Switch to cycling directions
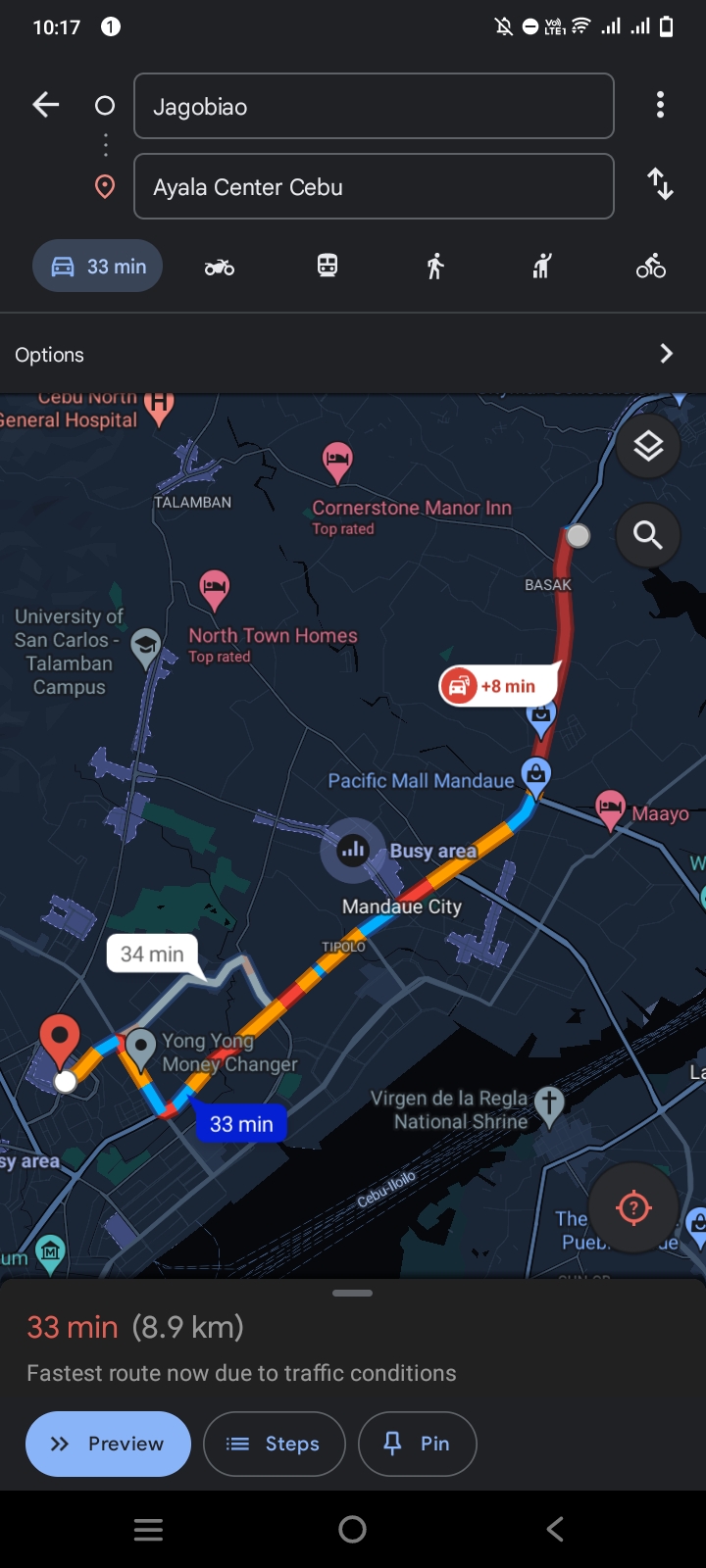Image resolution: width=706 pixels, height=1568 pixels. tap(650, 267)
